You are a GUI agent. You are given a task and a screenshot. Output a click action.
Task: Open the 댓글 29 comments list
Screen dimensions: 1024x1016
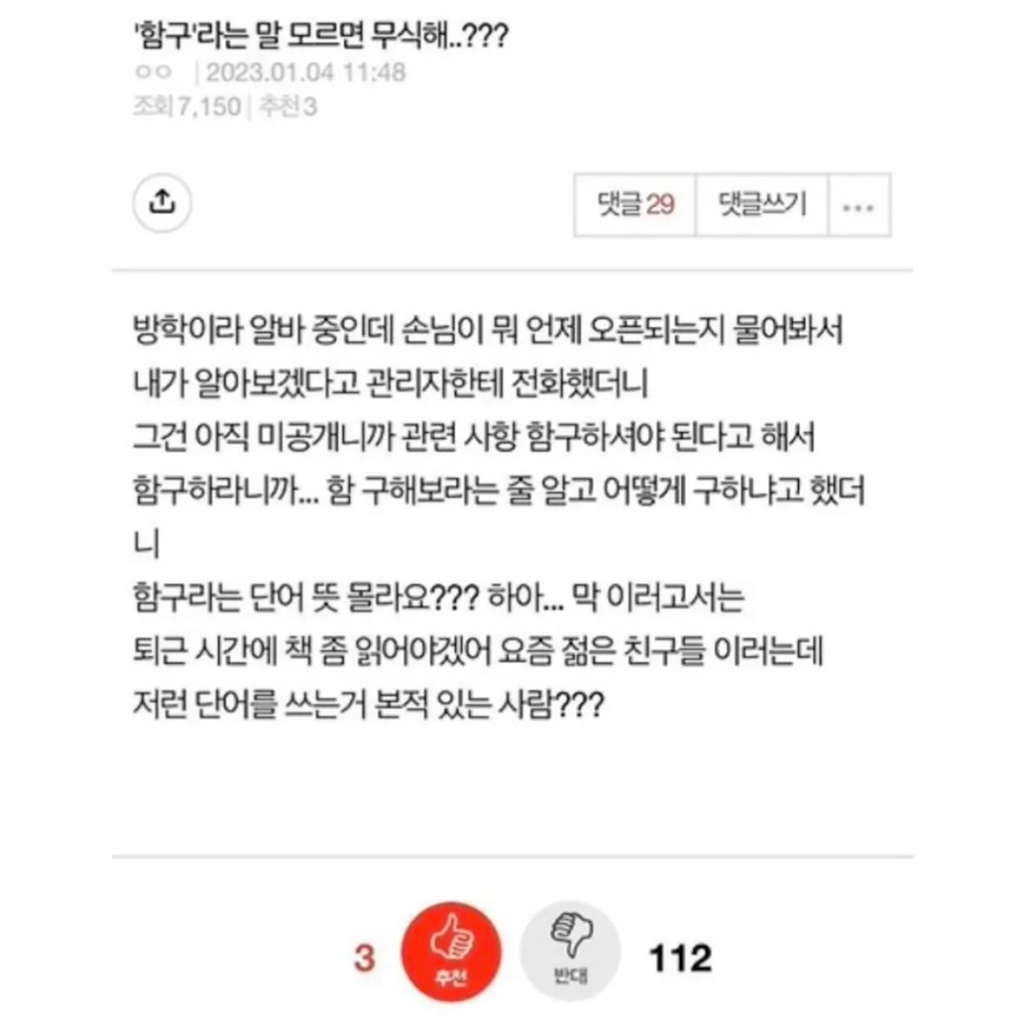635,205
